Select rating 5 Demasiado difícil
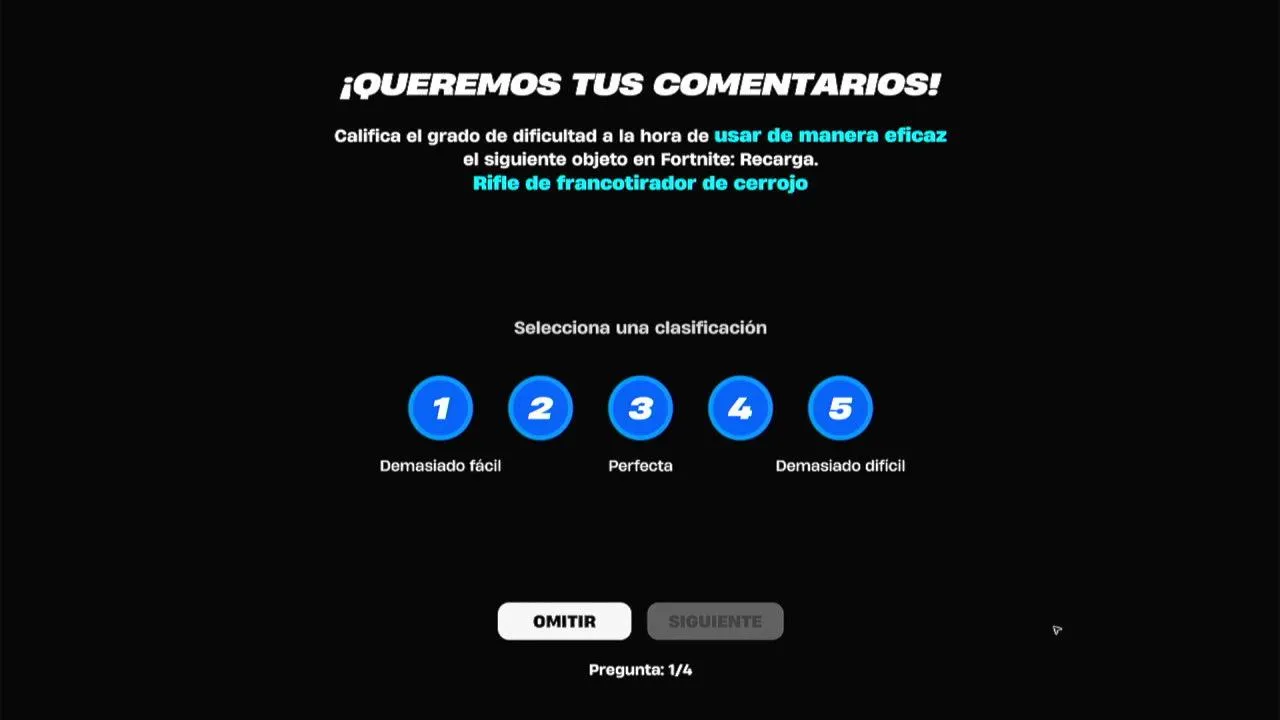The height and width of the screenshot is (720, 1280). point(840,408)
